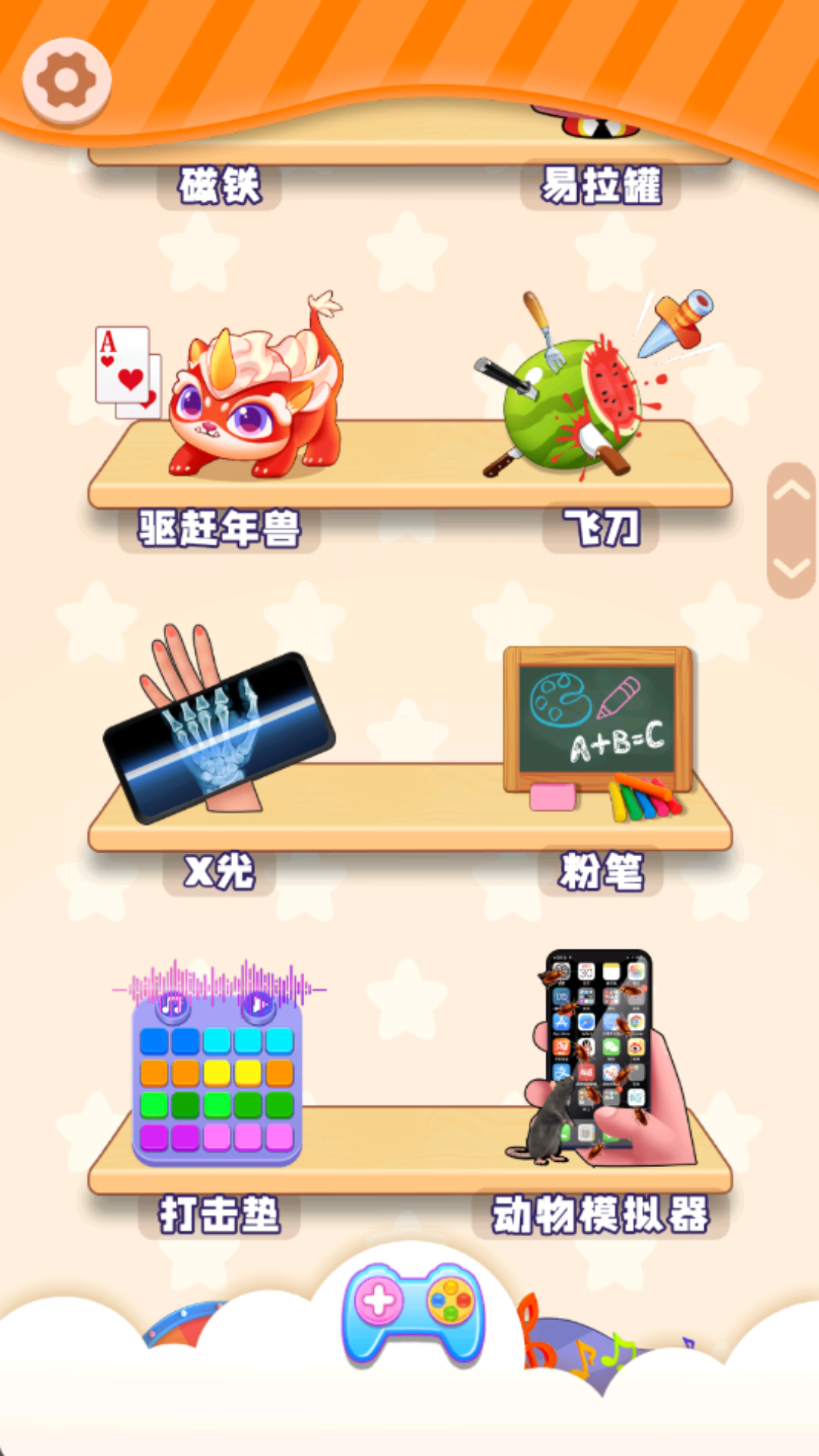
Task: Play the 打击垫 drum pad
Action: click(218, 1077)
